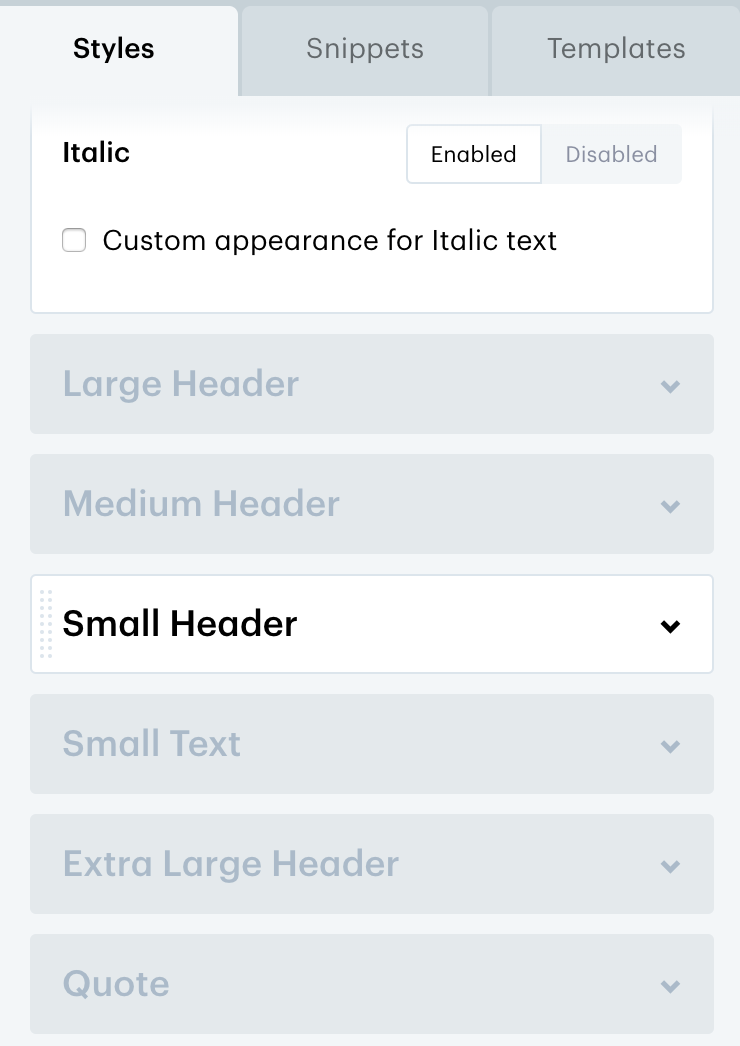The height and width of the screenshot is (1046, 740).
Task: Click the chevron icon on Large Header
Action: tap(669, 387)
